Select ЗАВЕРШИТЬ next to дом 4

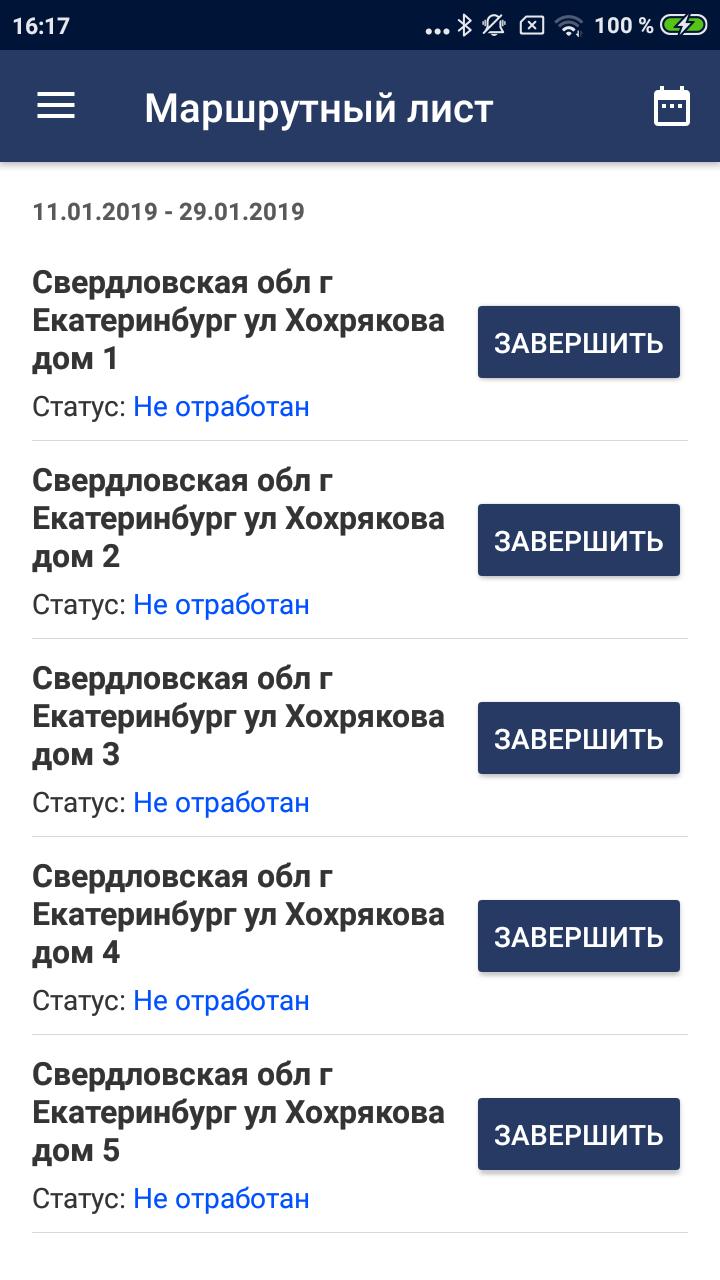(x=578, y=936)
